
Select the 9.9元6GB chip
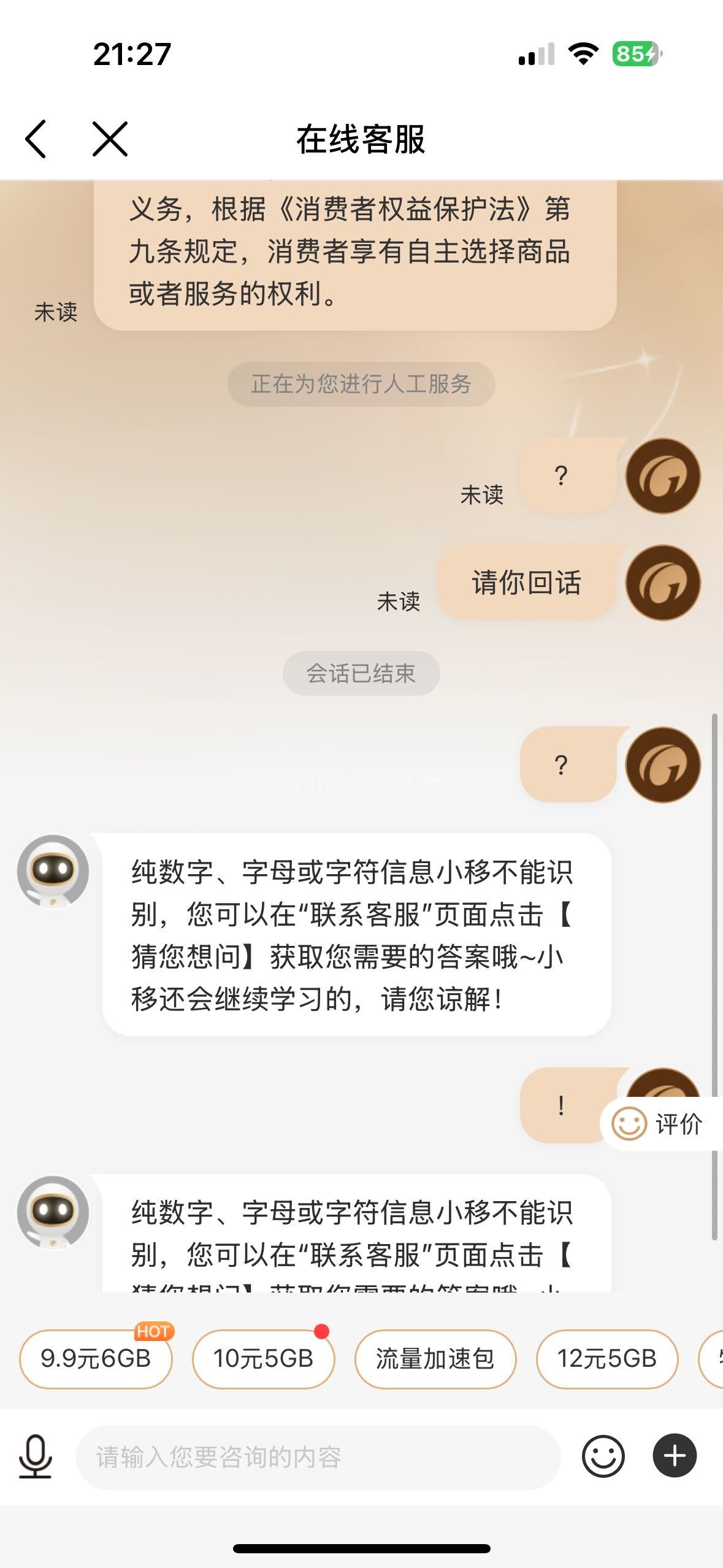[x=96, y=1359]
